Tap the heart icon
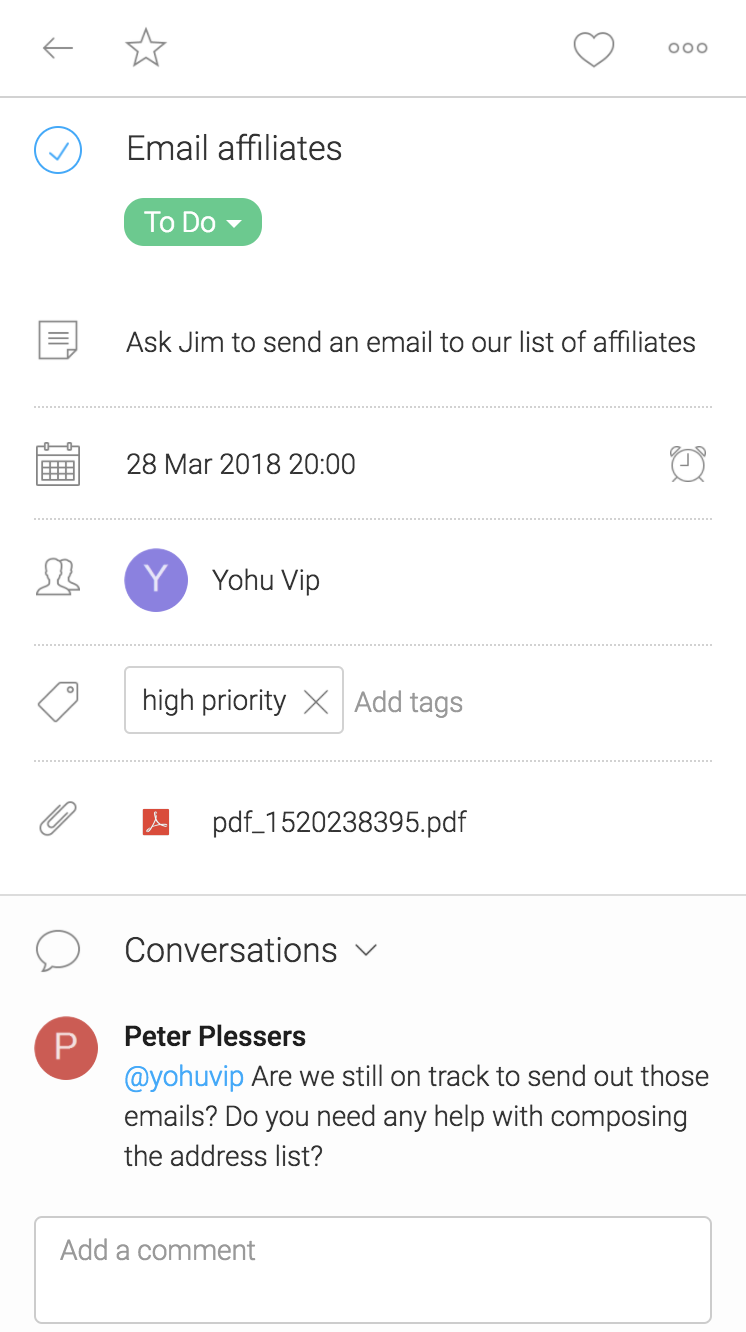The width and height of the screenshot is (746, 1332). pyautogui.click(x=593, y=49)
